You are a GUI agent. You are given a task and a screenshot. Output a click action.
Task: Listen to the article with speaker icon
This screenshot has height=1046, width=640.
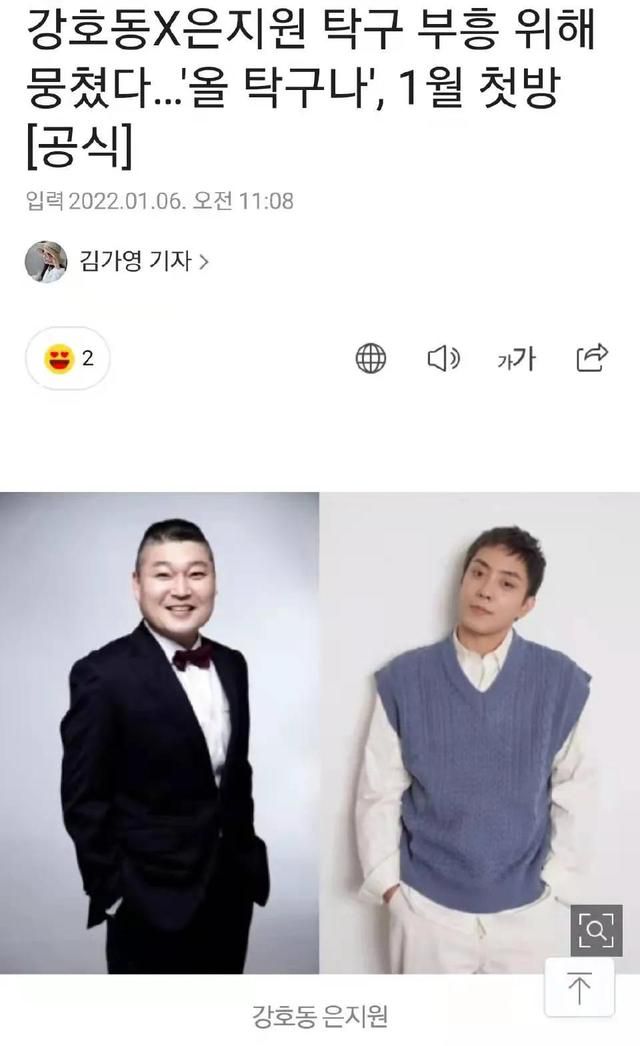point(443,358)
